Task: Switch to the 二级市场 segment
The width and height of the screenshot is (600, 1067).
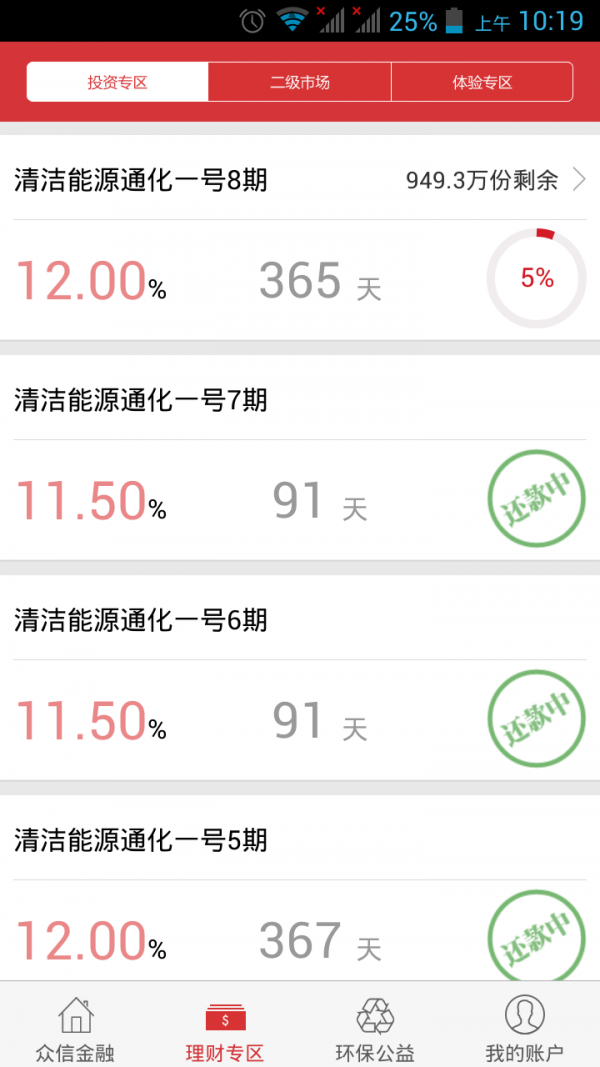Action: pos(299,82)
